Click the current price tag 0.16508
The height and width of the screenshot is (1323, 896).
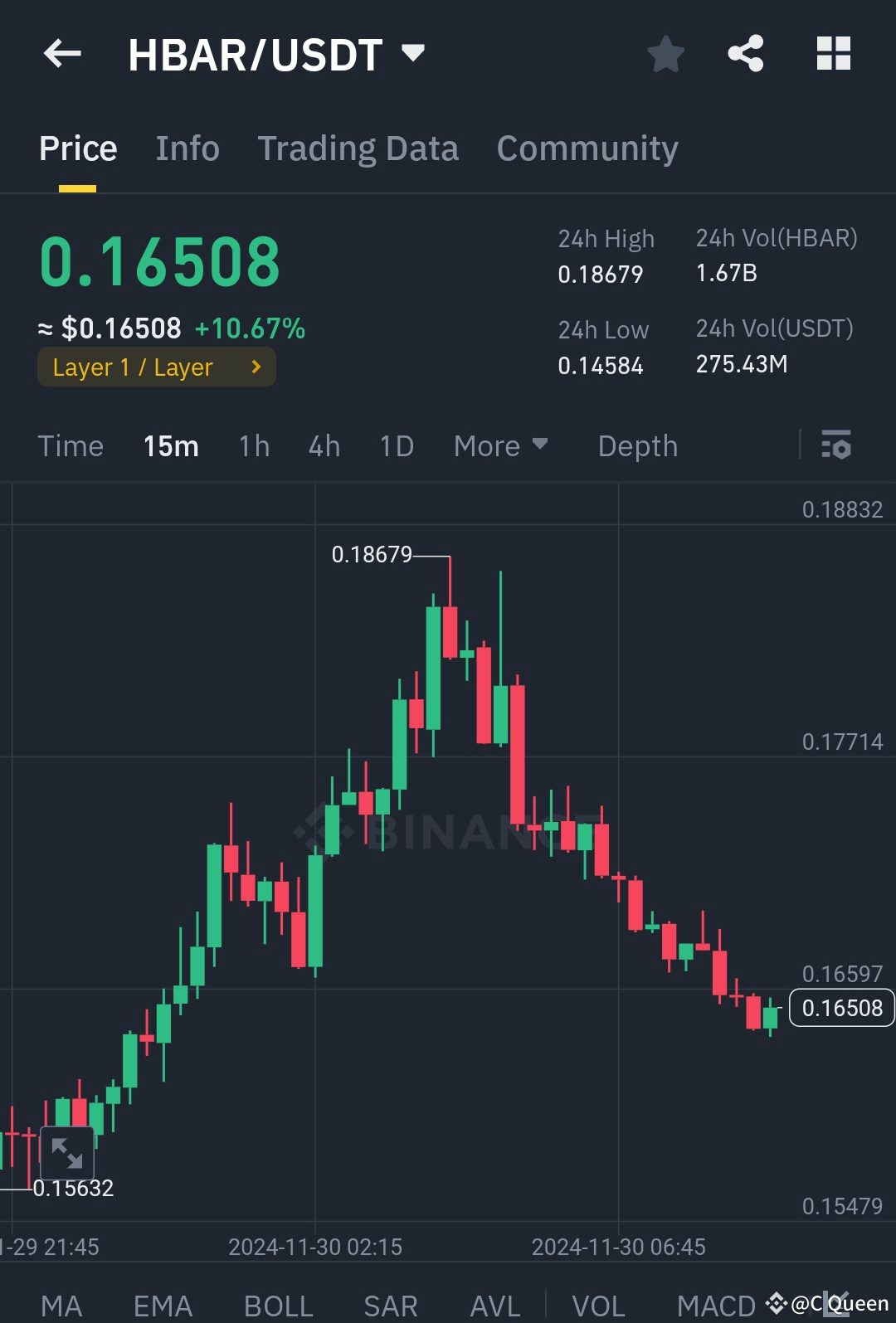(x=841, y=1008)
